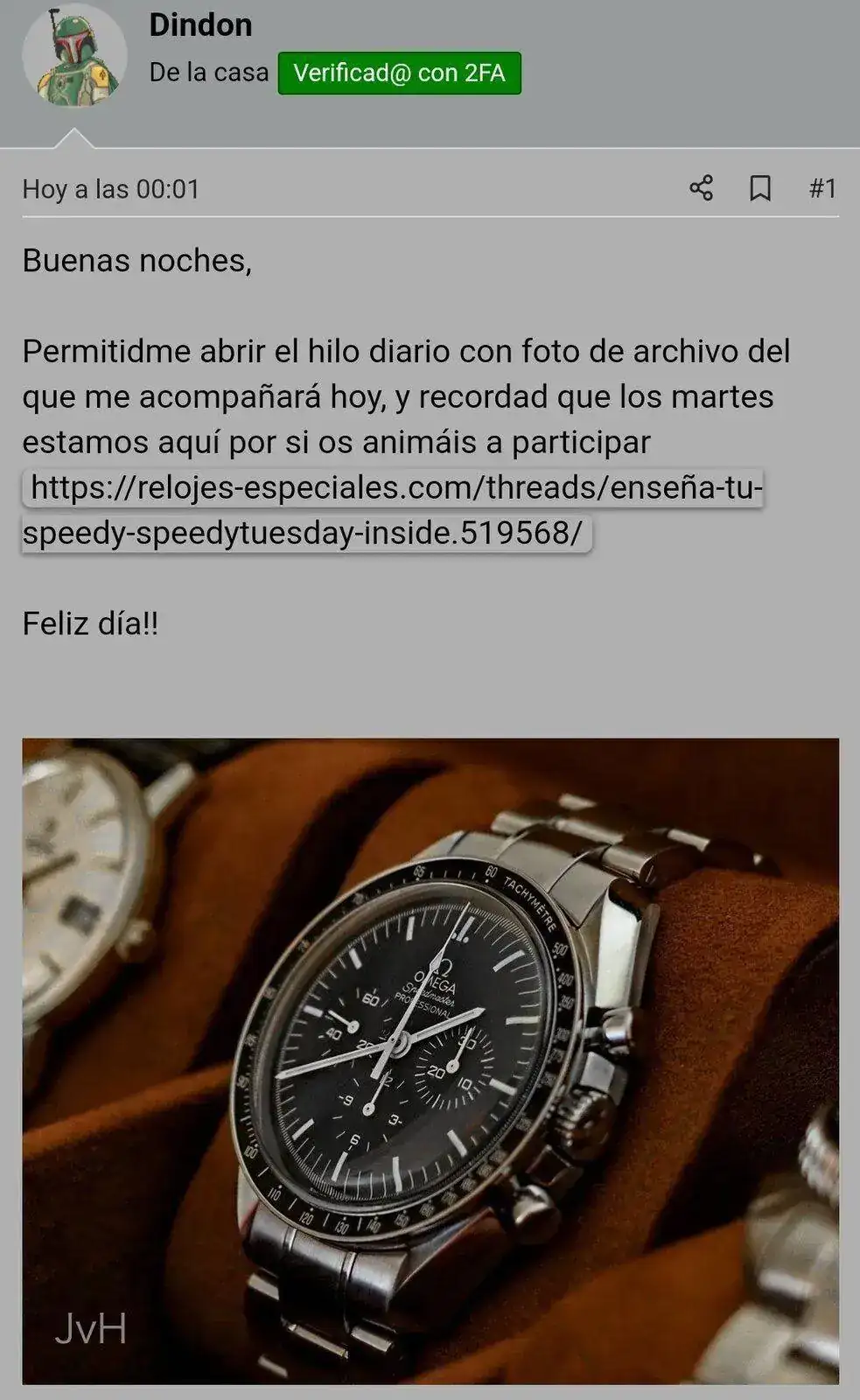View the Omega Speedmaster photo attachment
Viewport: 860px width, 1400px height.
point(430,1060)
